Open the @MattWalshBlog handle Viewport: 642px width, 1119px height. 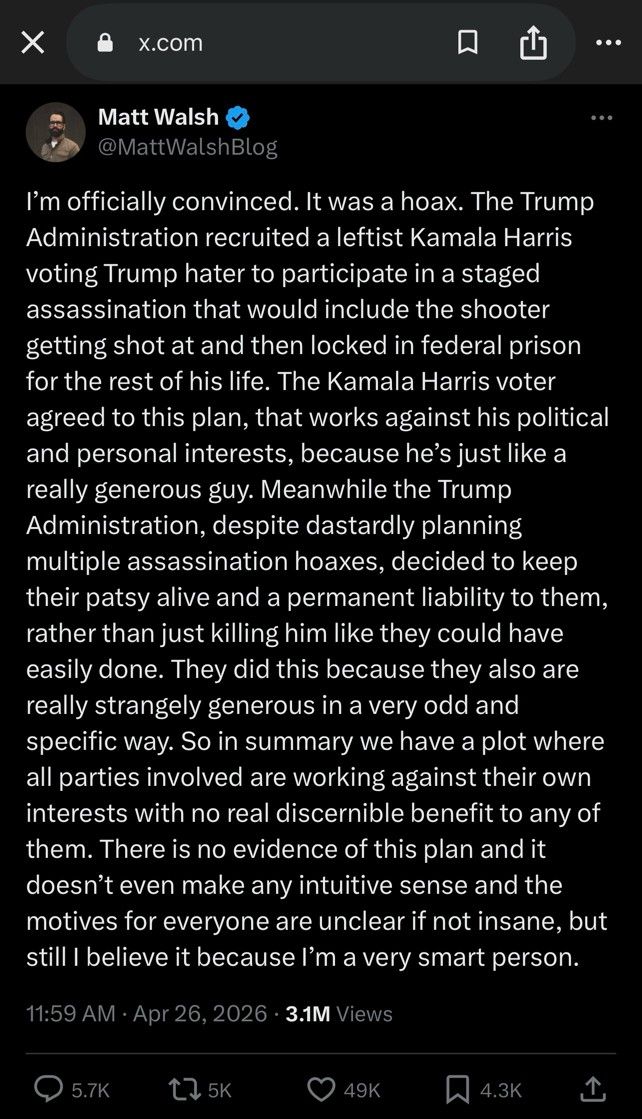[187, 147]
